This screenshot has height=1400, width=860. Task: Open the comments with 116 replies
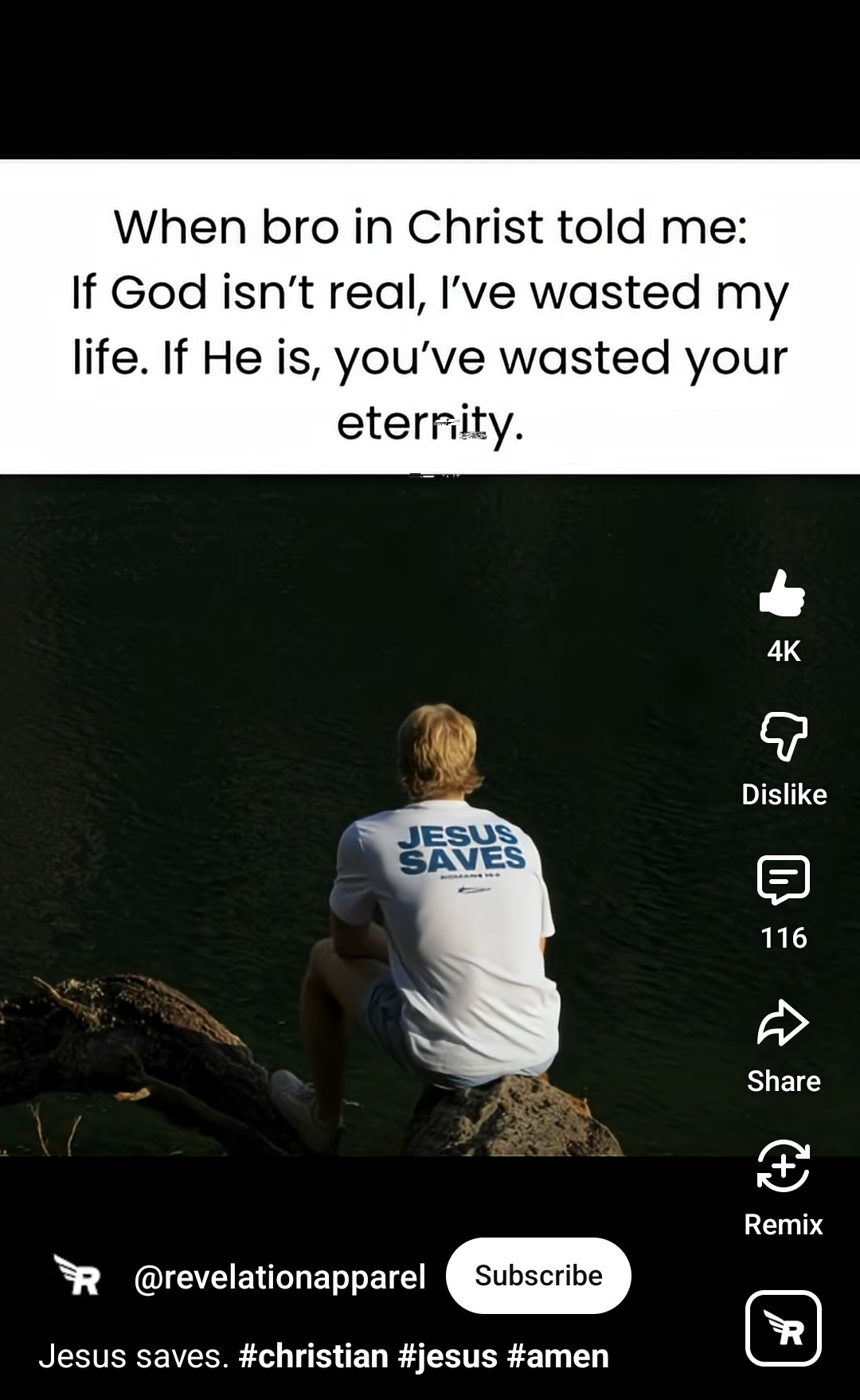784,880
